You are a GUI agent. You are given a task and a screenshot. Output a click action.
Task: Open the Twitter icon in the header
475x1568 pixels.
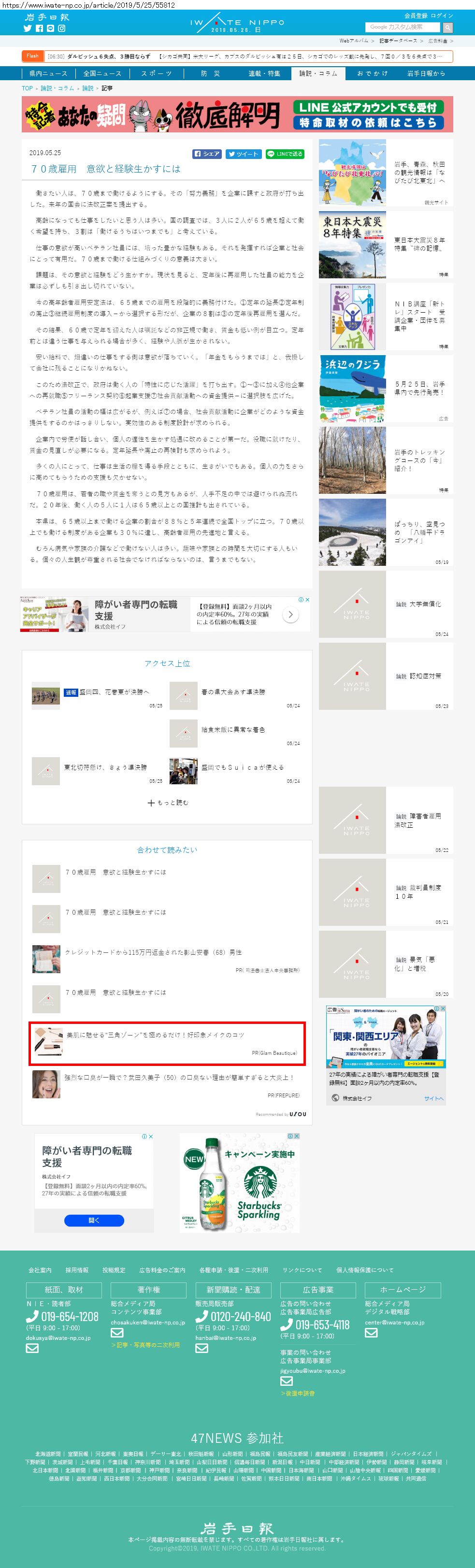tap(28, 29)
